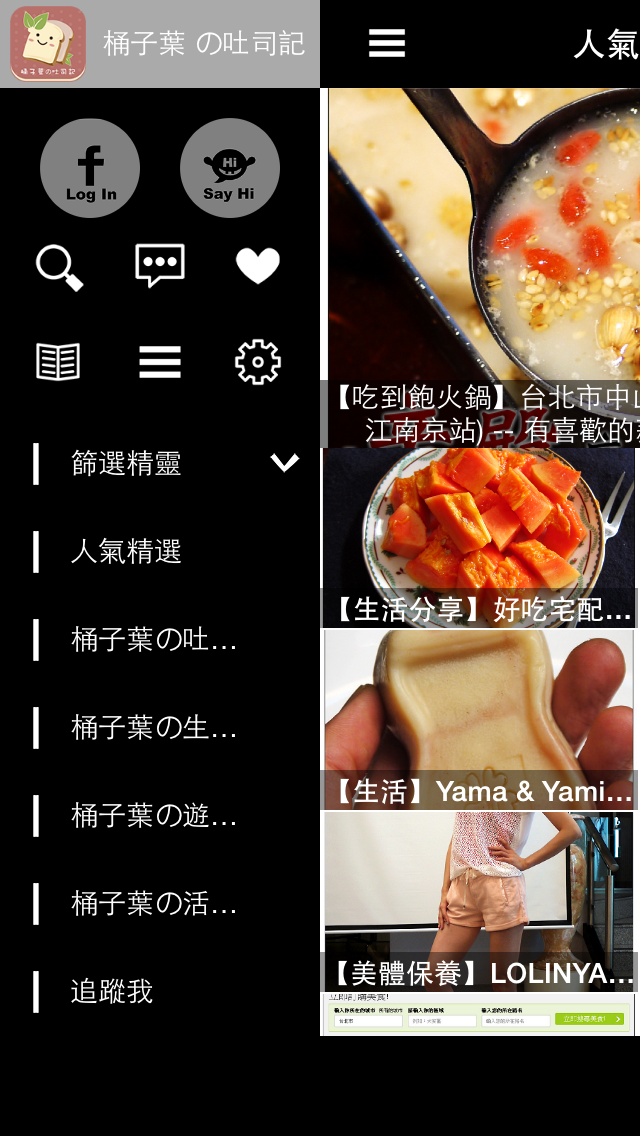The height and width of the screenshot is (1136, 640).
Task: Select 人氣精選 in the drawer
Action: (x=126, y=552)
